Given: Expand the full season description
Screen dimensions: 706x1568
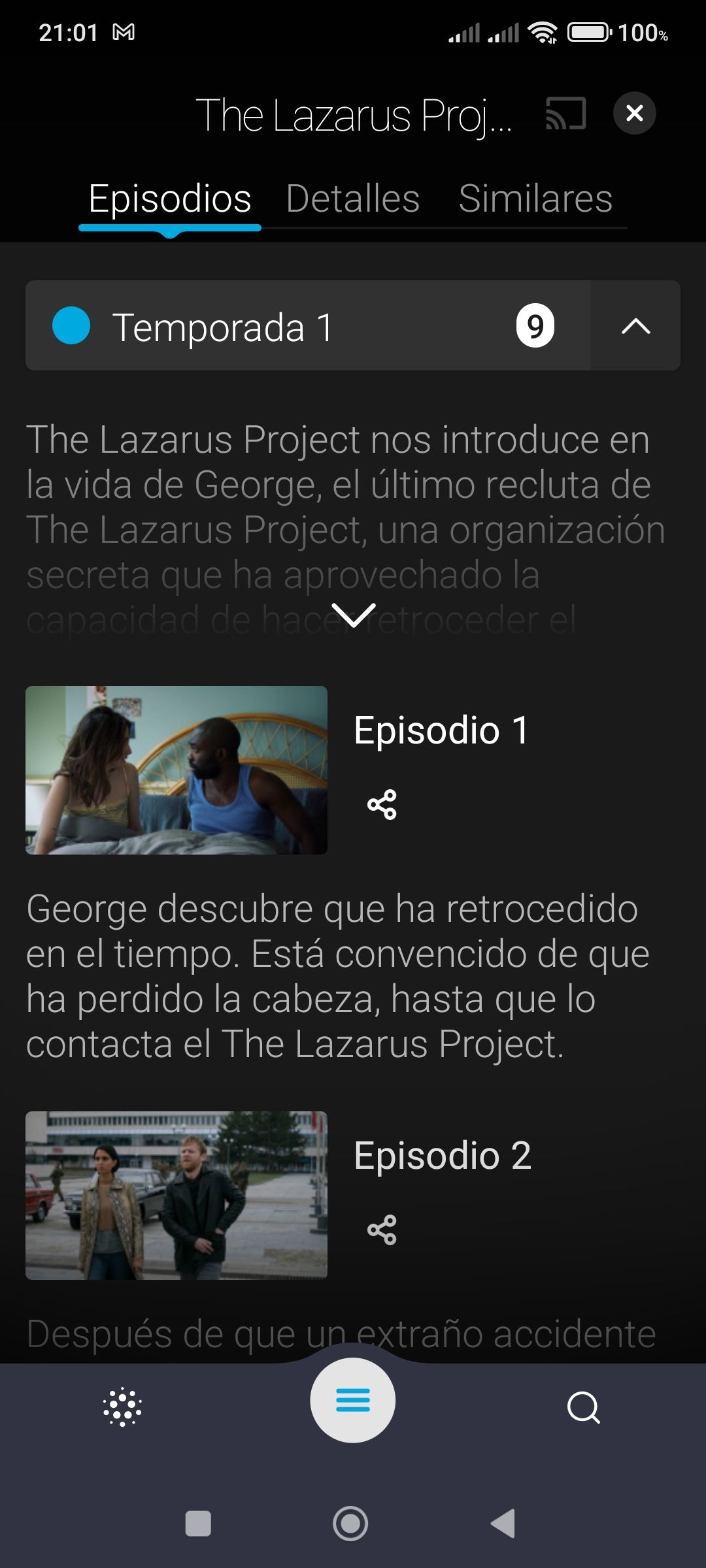Looking at the screenshot, I should pos(353,615).
